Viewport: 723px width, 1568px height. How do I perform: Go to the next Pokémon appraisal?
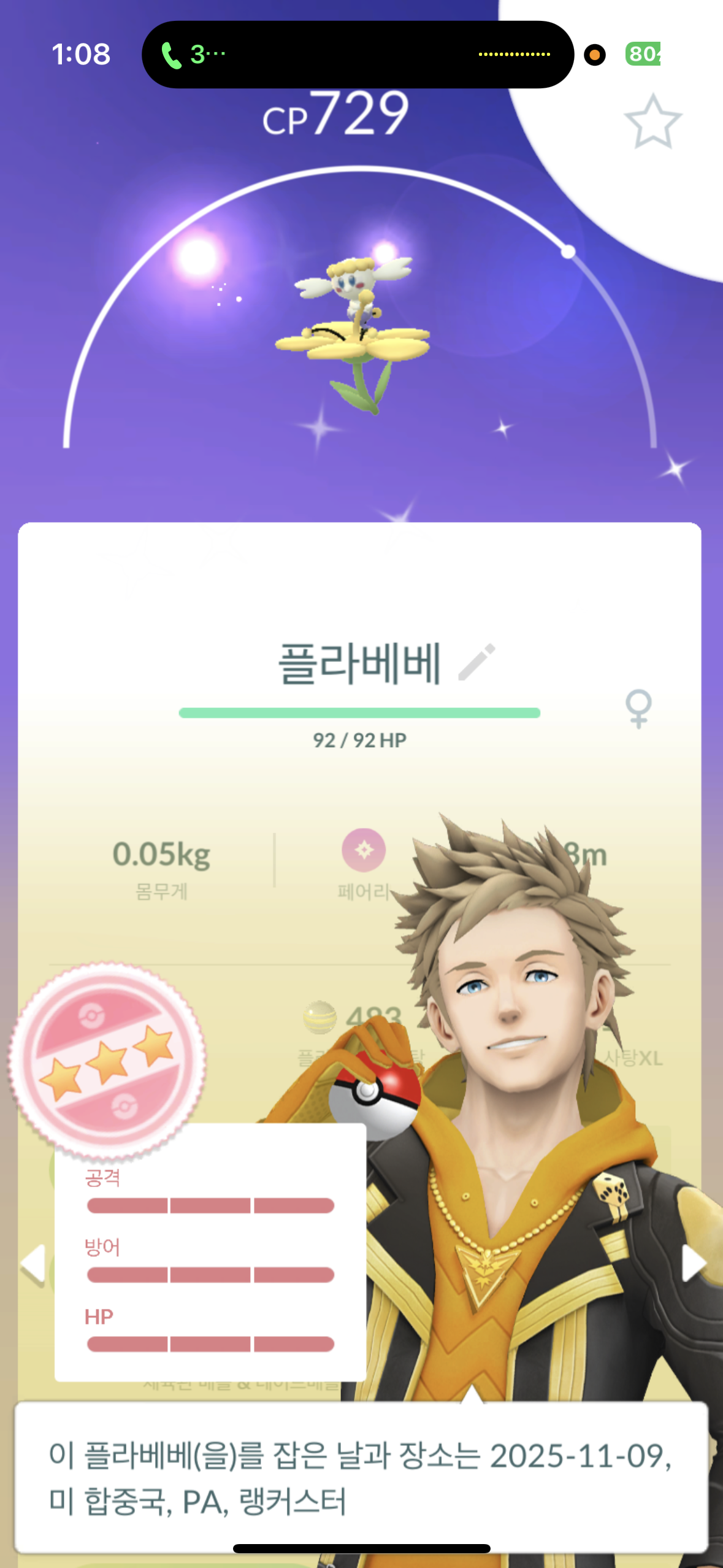694,1264
